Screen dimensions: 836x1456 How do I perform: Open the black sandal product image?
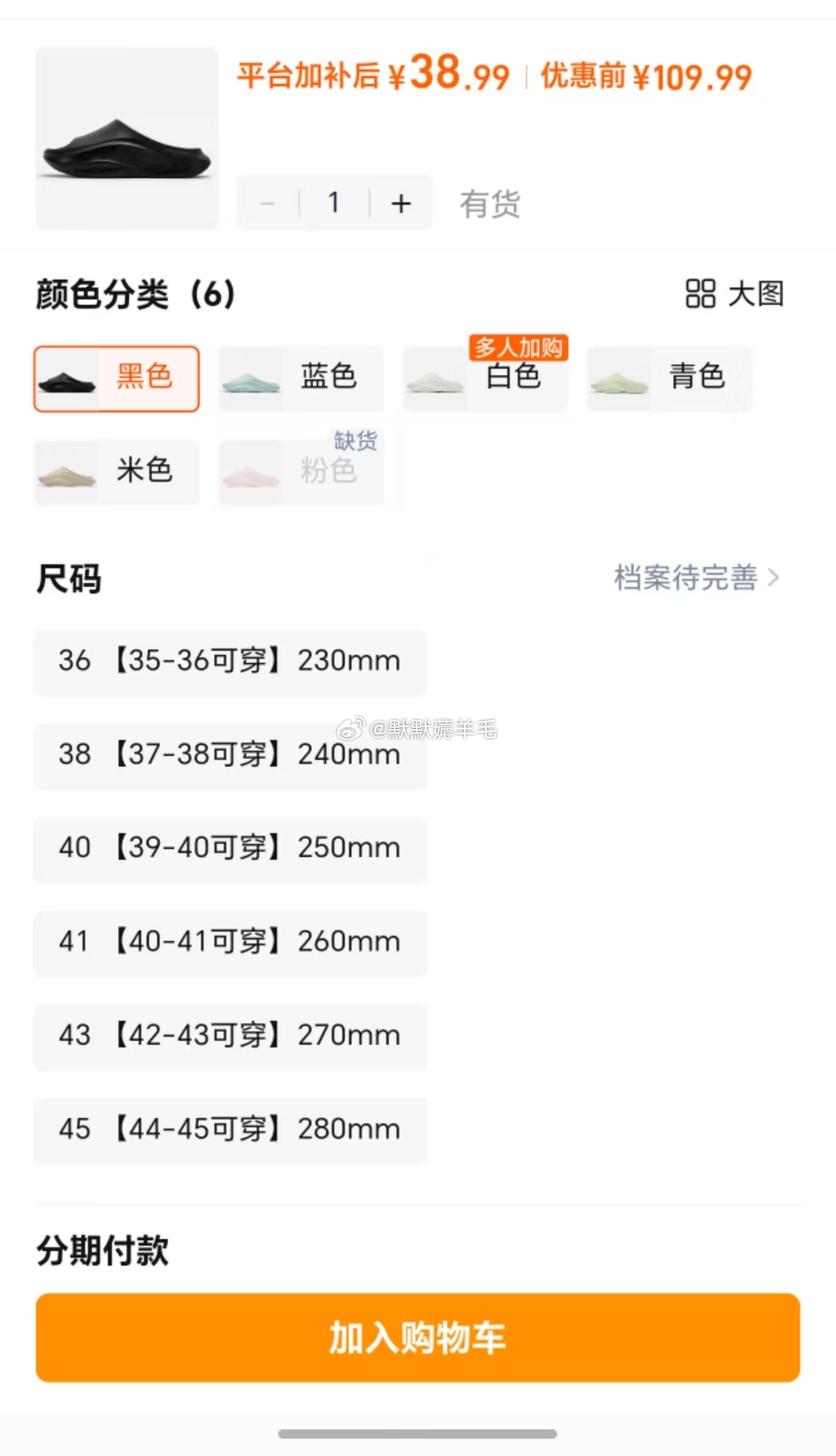tap(126, 138)
